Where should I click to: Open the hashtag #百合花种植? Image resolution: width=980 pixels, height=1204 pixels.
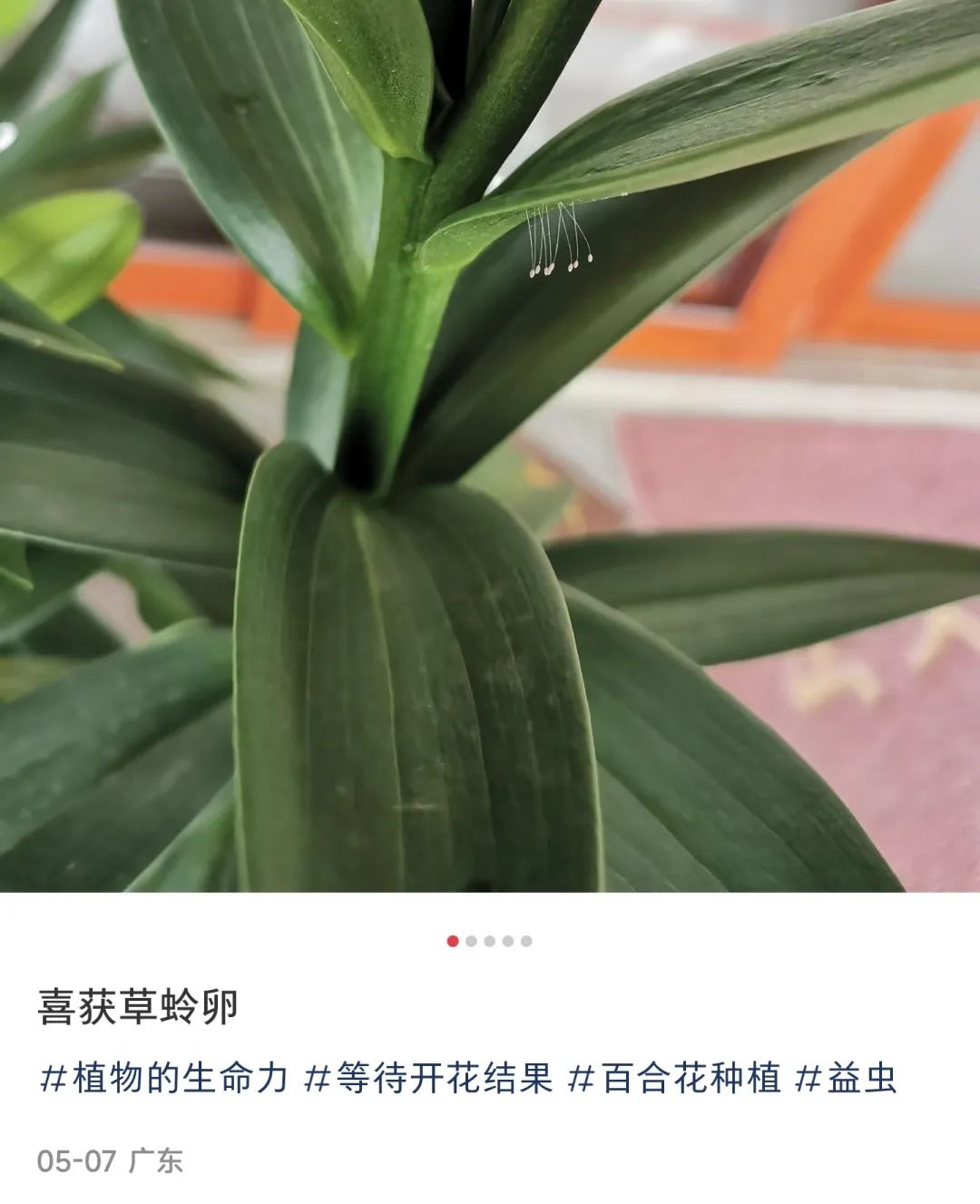(x=674, y=1079)
